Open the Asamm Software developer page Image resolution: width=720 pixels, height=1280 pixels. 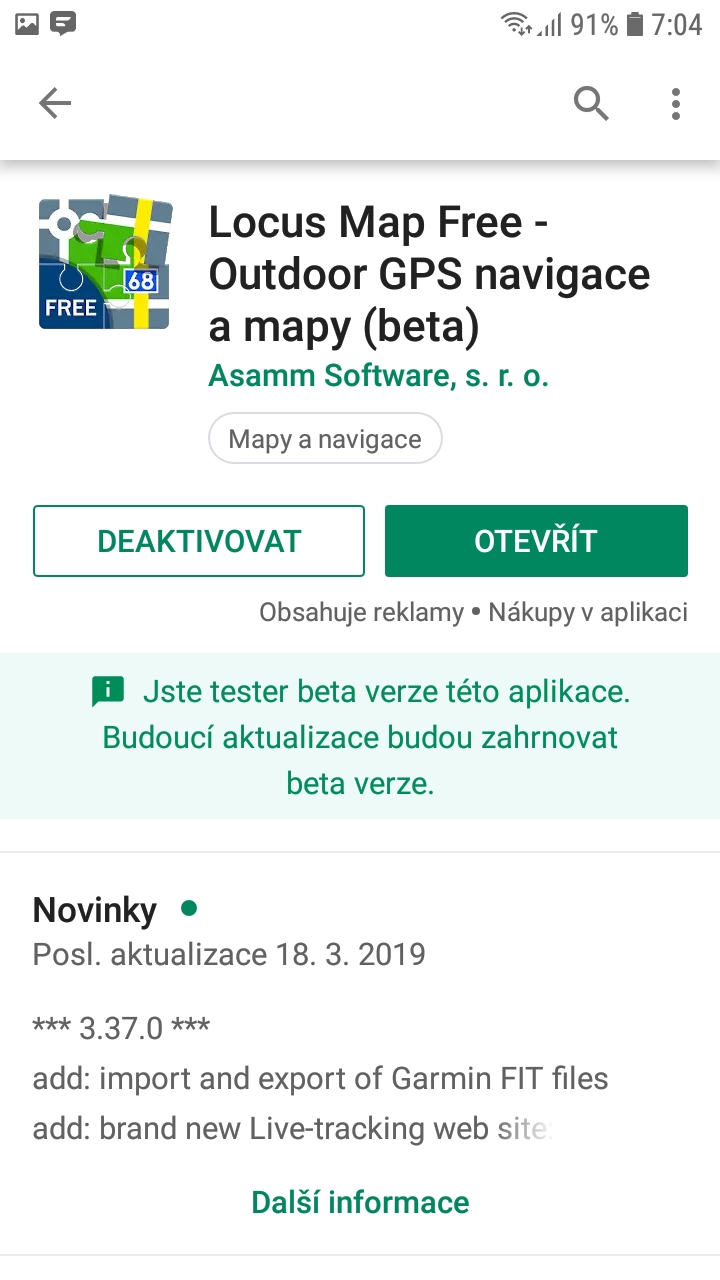[378, 376]
